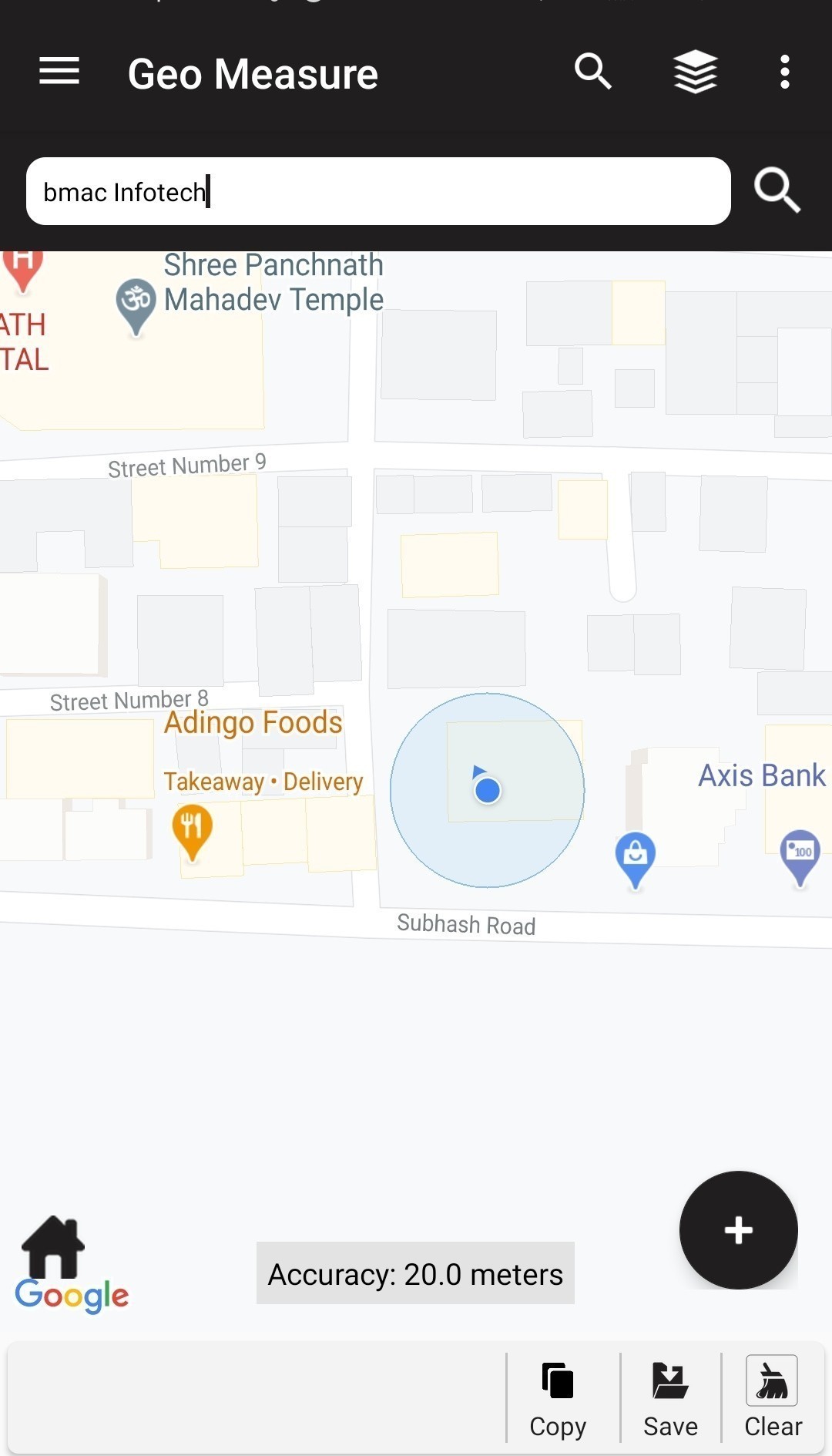Select the Adingo Foods restaurant marker
This screenshot has height=1456, width=832.
[192, 828]
